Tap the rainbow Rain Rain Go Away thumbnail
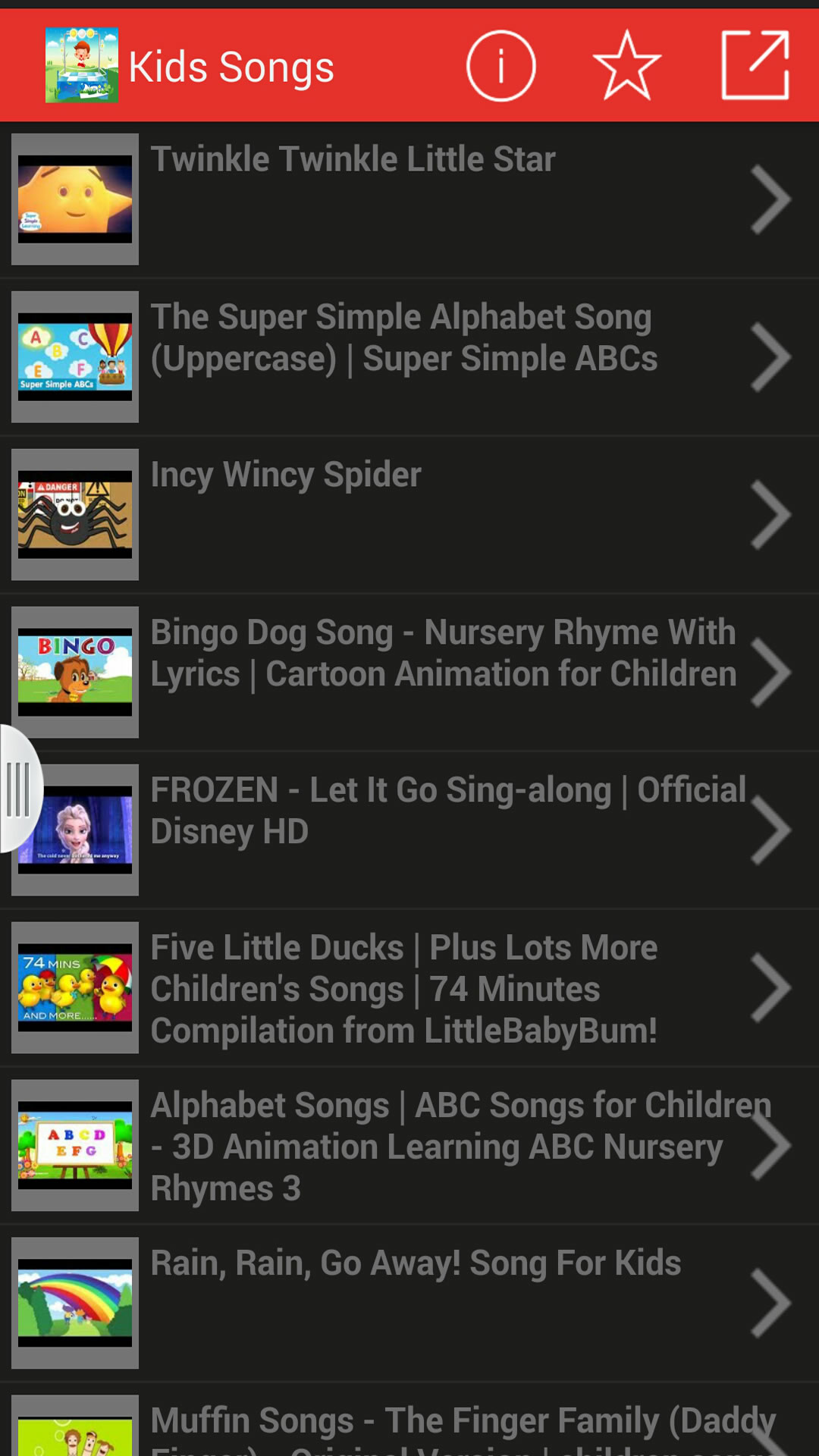Viewport: 819px width, 1456px height. [74, 1302]
